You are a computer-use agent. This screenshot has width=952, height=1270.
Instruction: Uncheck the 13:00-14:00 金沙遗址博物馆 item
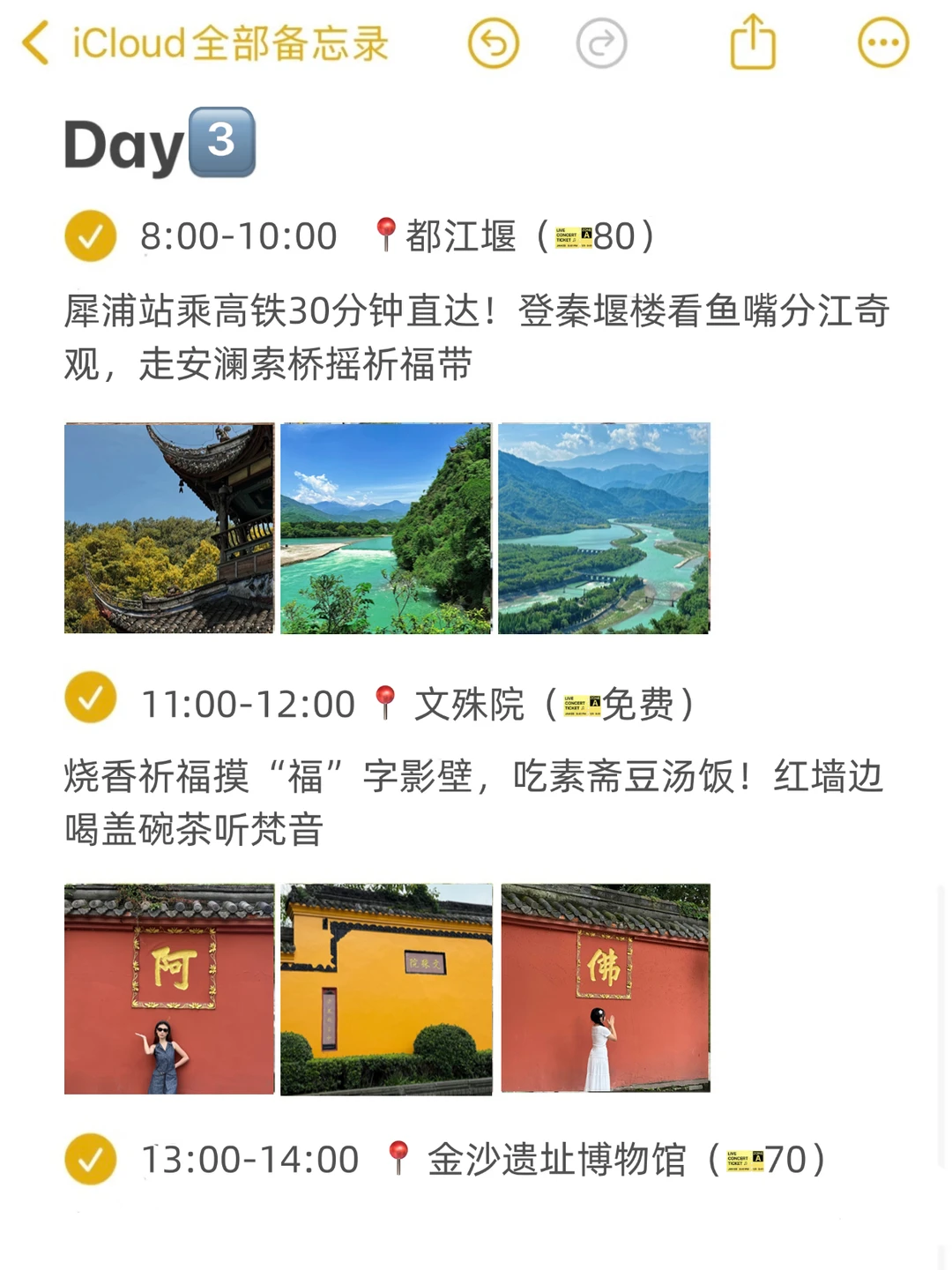(90, 1159)
